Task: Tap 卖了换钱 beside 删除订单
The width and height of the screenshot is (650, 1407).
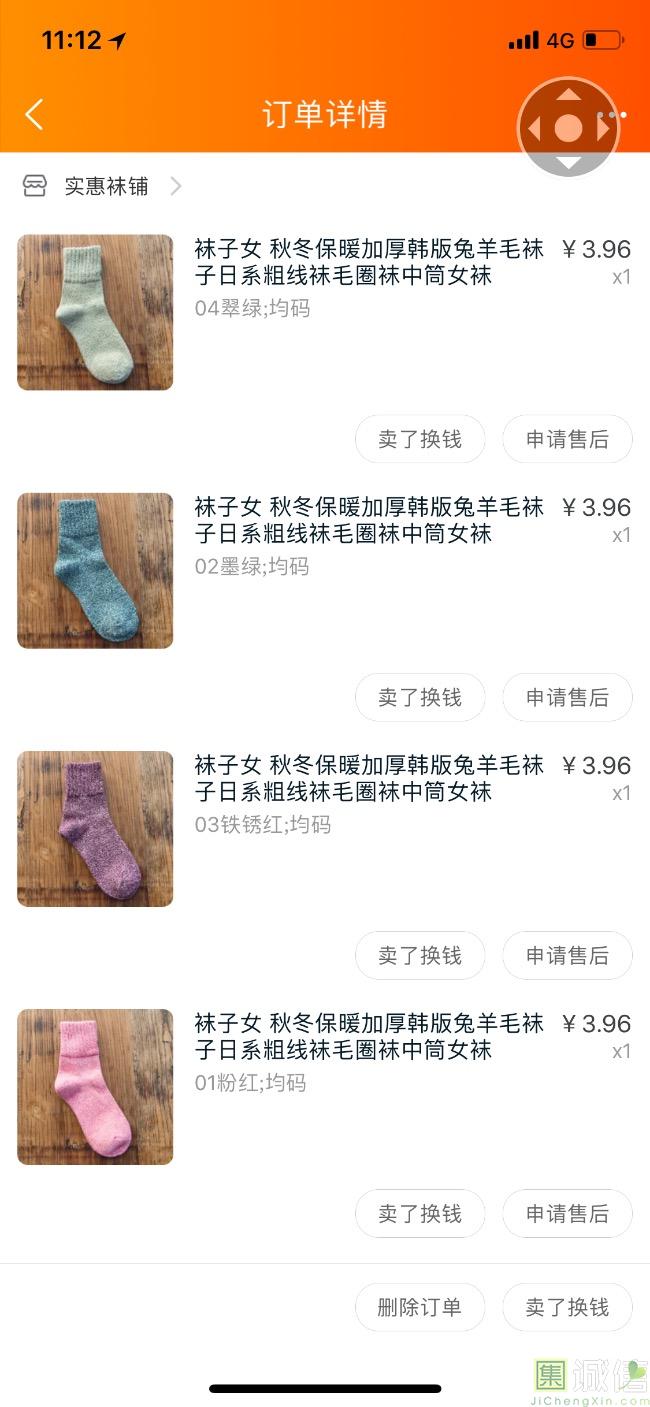Action: [567, 1307]
